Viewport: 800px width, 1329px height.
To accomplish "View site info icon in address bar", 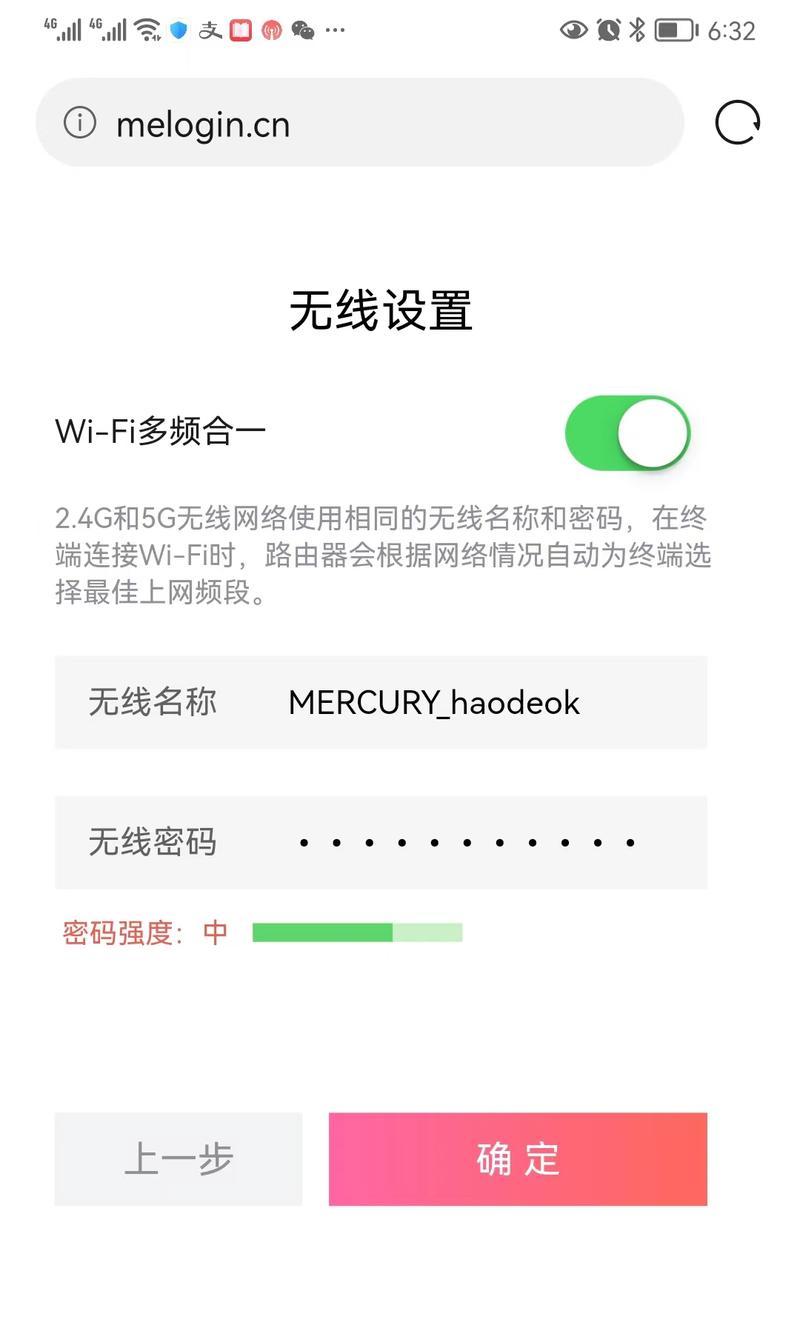I will coord(80,123).
